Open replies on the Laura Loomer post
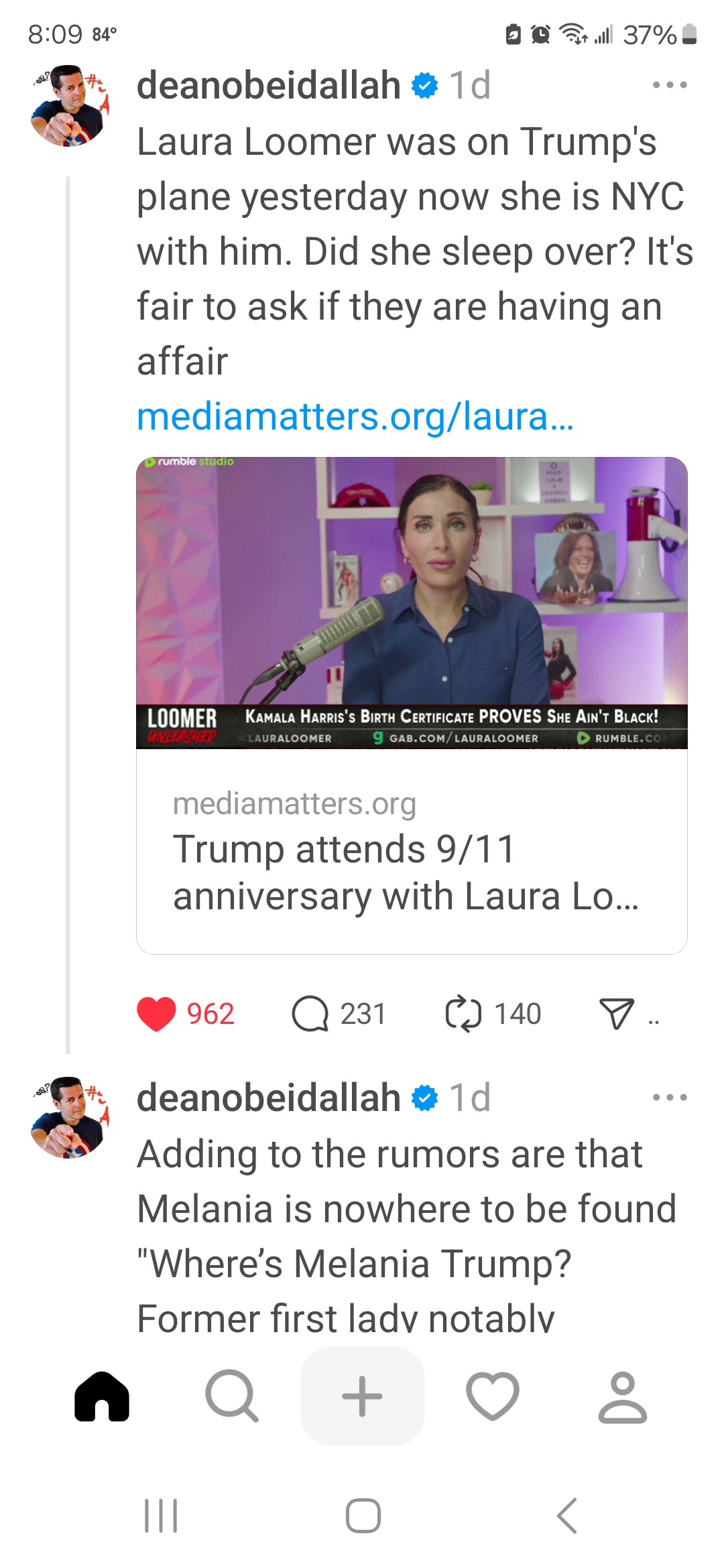The width and height of the screenshot is (724, 1568). pos(310,1014)
